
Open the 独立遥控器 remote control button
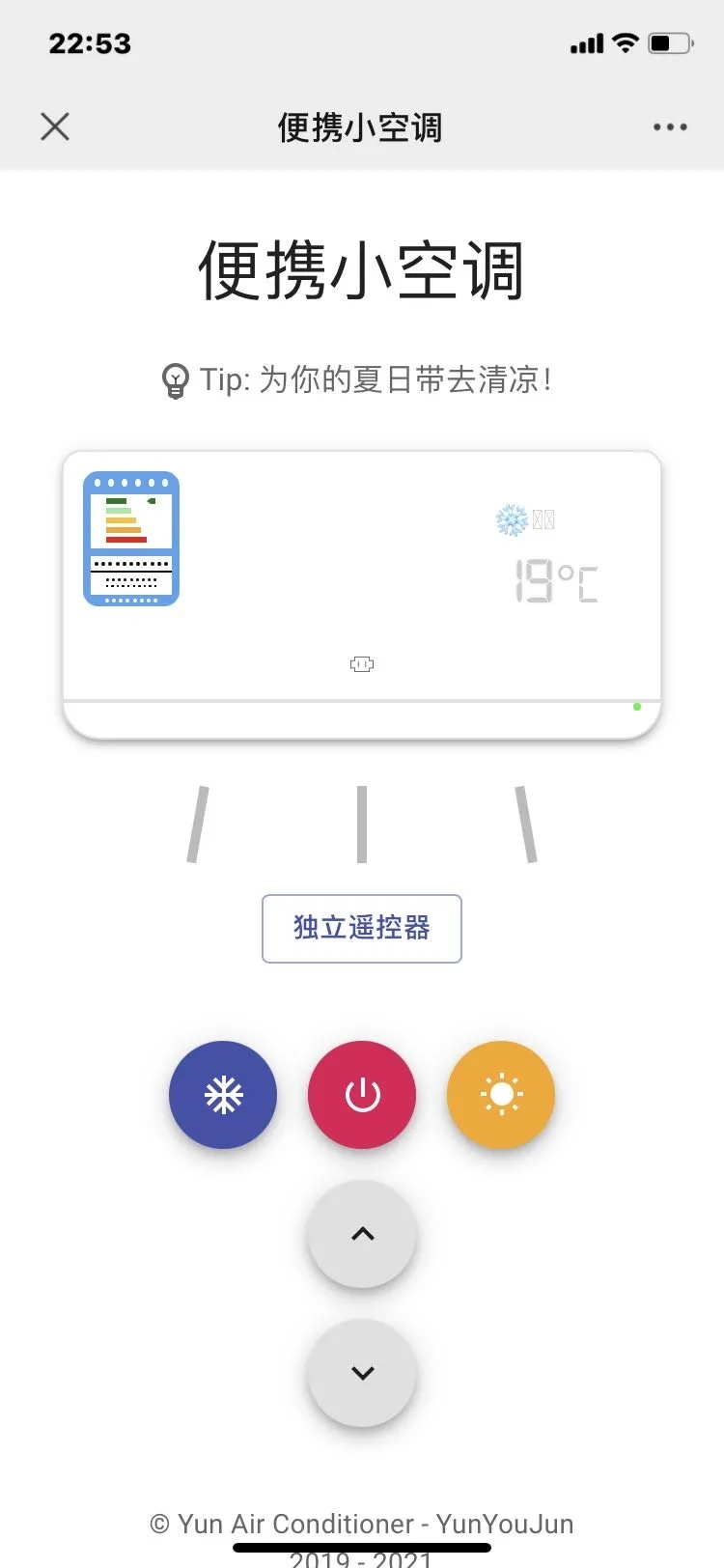pyautogui.click(x=361, y=928)
